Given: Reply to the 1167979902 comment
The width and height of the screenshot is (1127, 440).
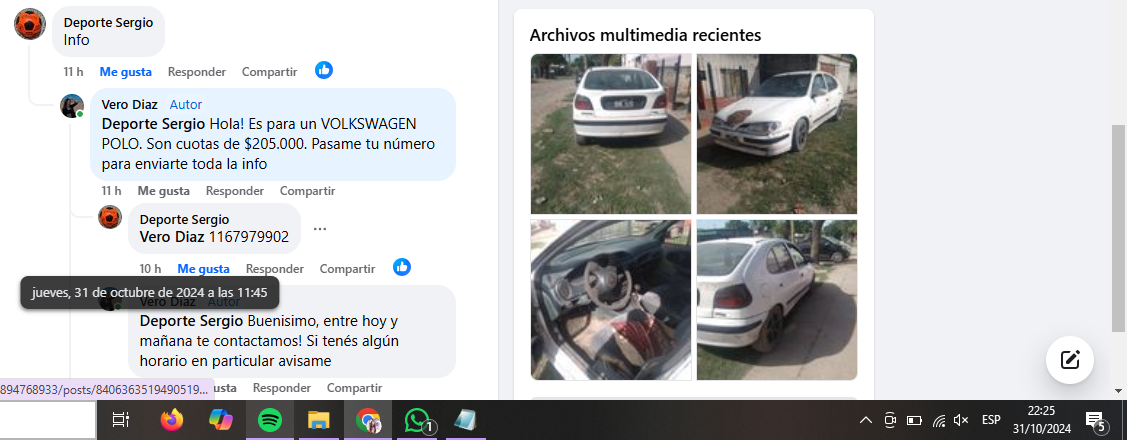Looking at the screenshot, I should tap(274, 269).
